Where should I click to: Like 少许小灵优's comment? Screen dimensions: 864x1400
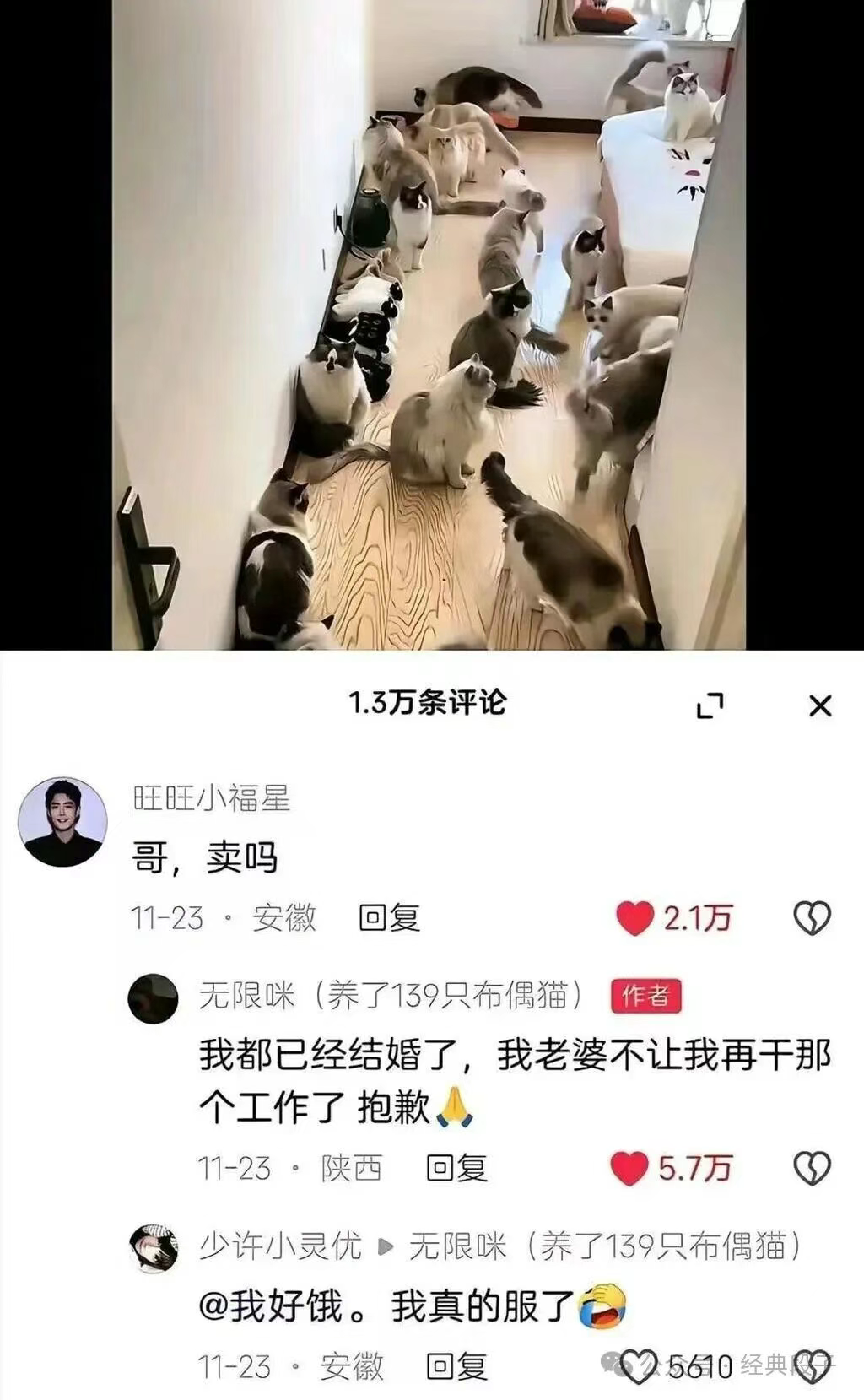[640, 1365]
